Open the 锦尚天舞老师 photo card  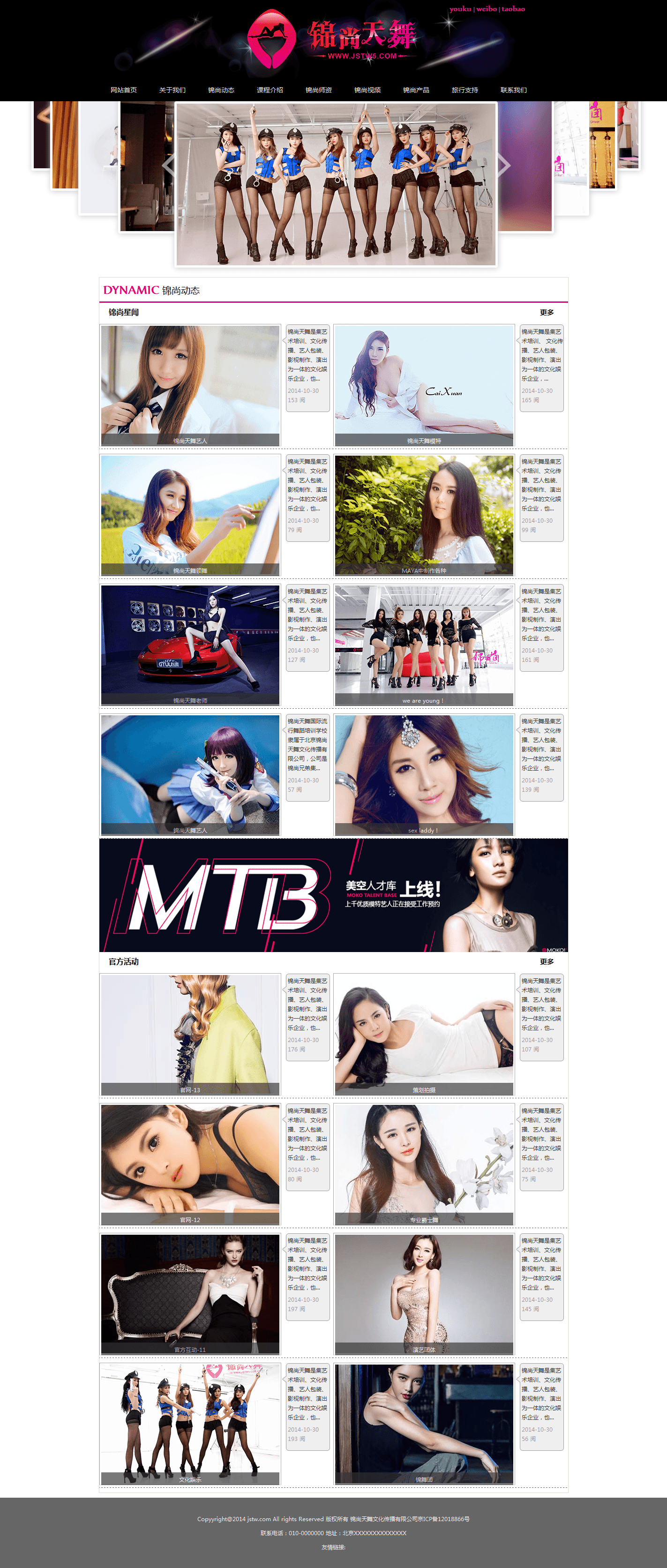tap(190, 645)
